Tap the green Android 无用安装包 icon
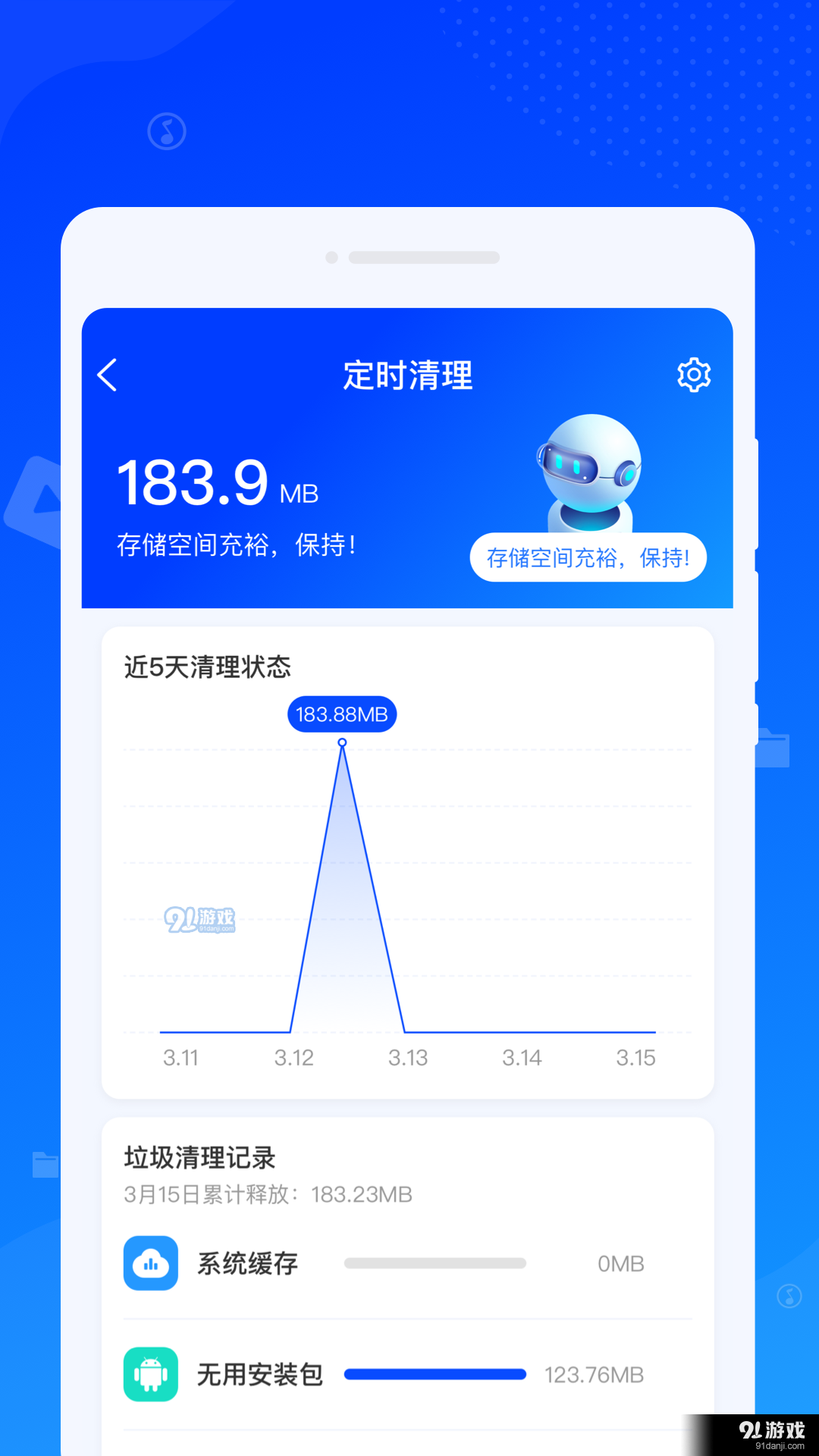The image size is (819, 1456). pos(150,1374)
